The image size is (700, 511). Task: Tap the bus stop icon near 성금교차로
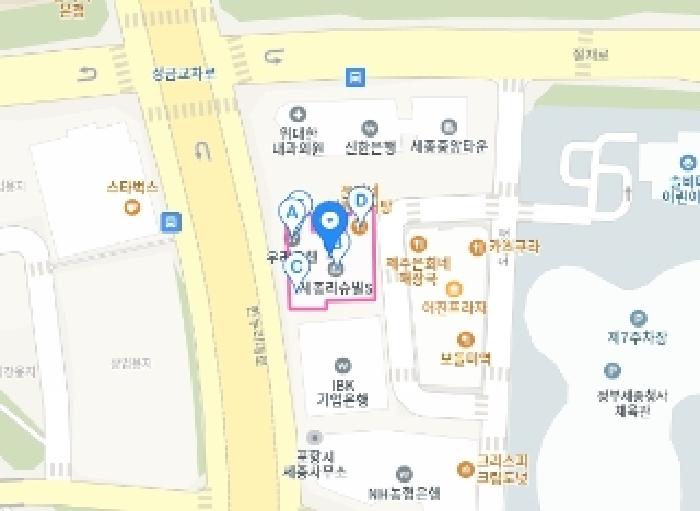pos(356,77)
